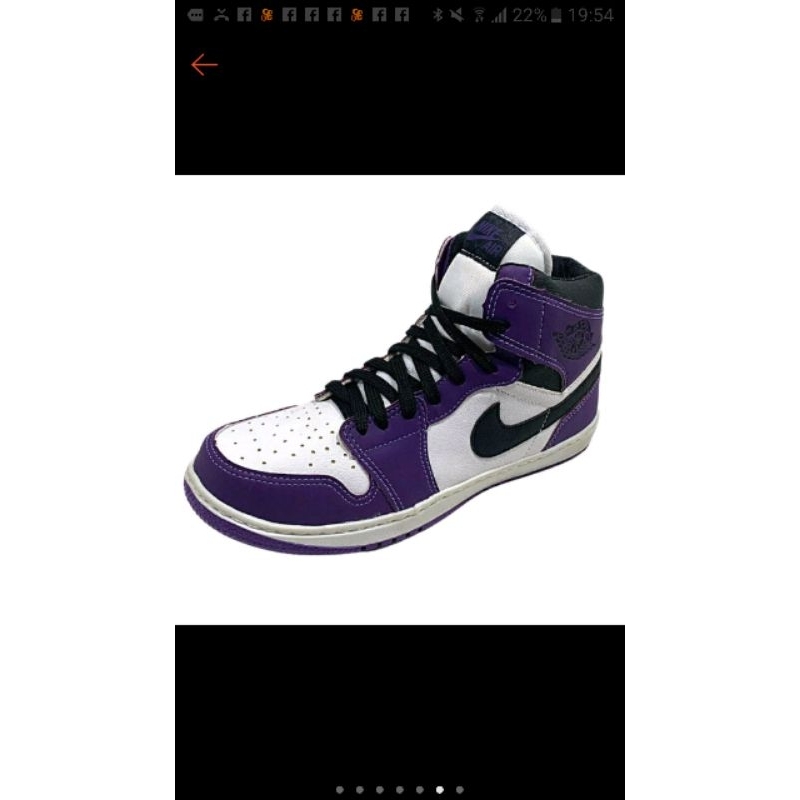Tap the orange back arrow
The width and height of the screenshot is (800, 800).
[x=204, y=65]
